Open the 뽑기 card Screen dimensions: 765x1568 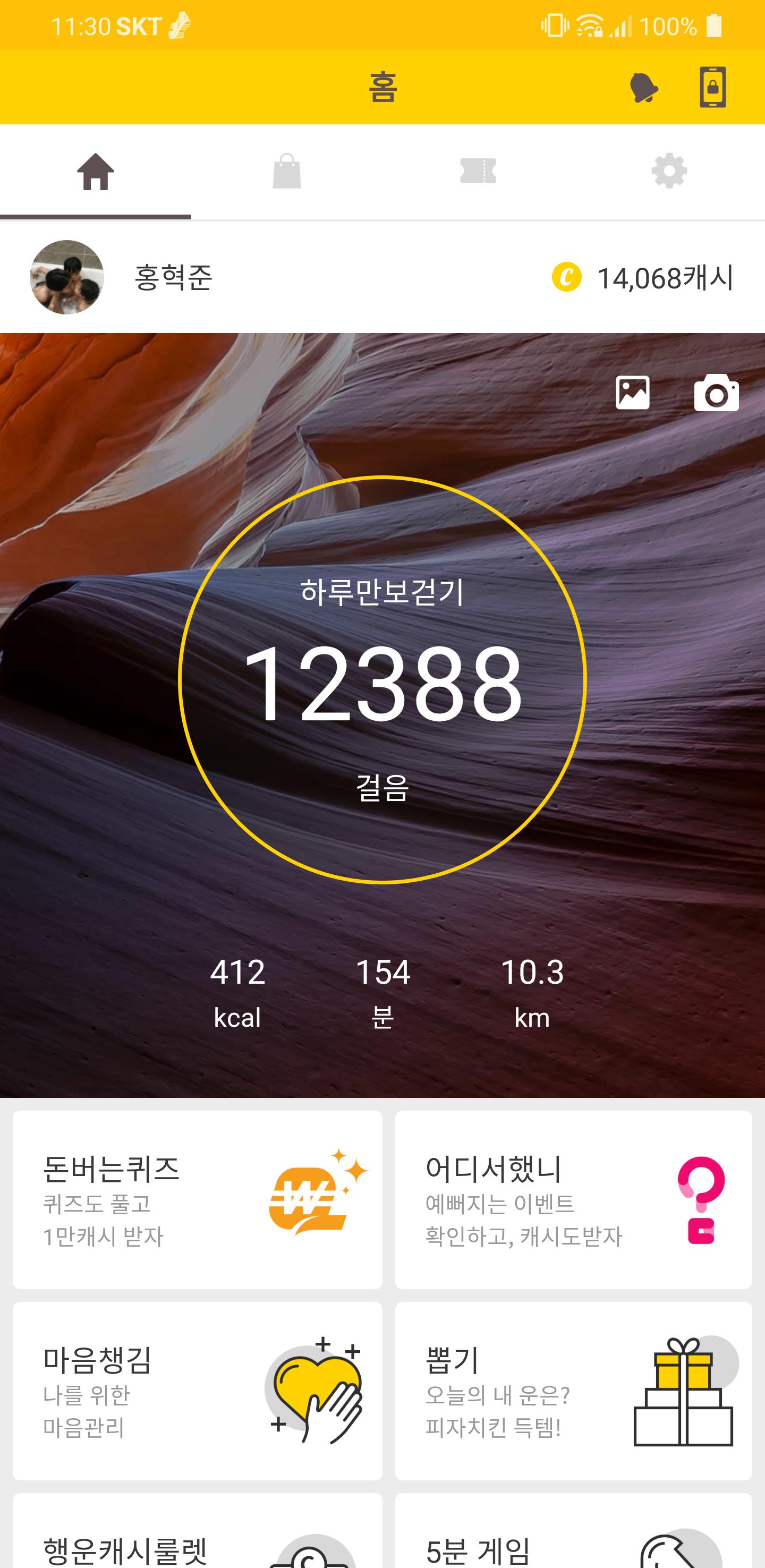click(x=573, y=1391)
